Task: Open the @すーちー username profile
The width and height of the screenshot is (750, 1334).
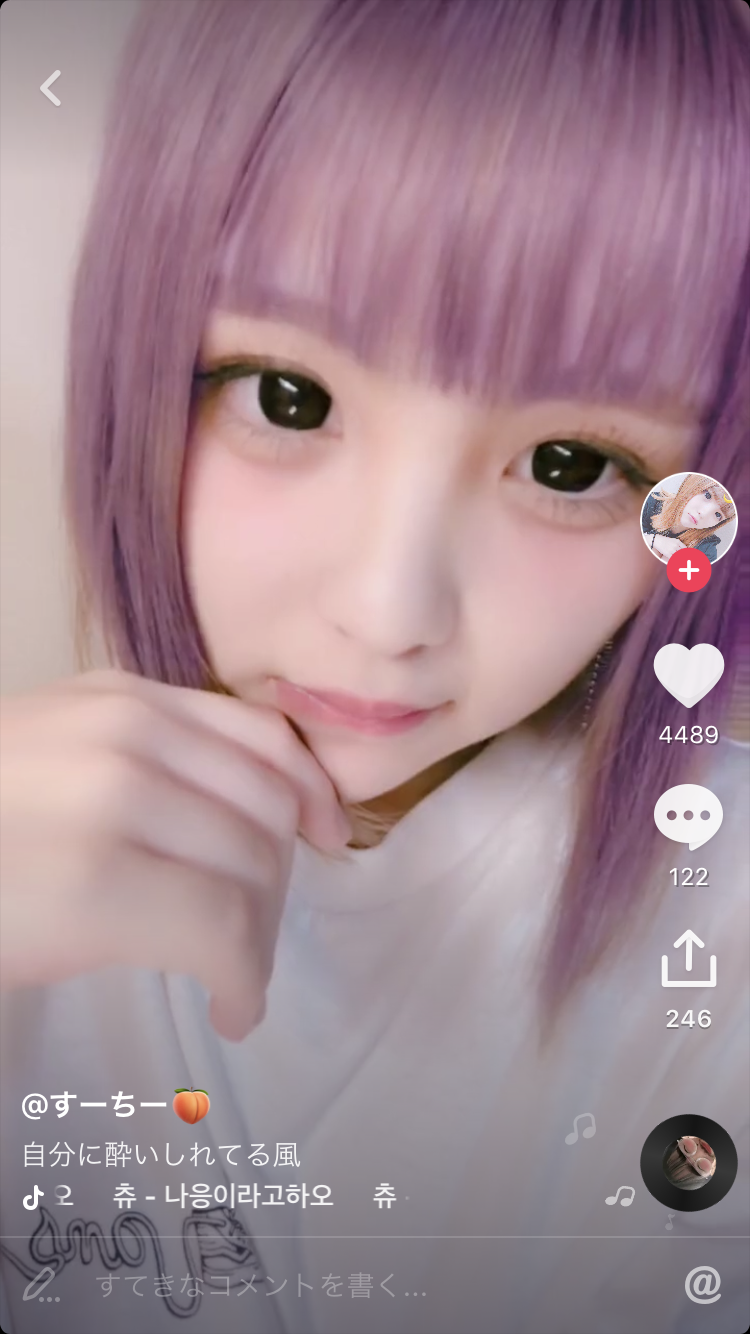Action: tap(95, 1106)
